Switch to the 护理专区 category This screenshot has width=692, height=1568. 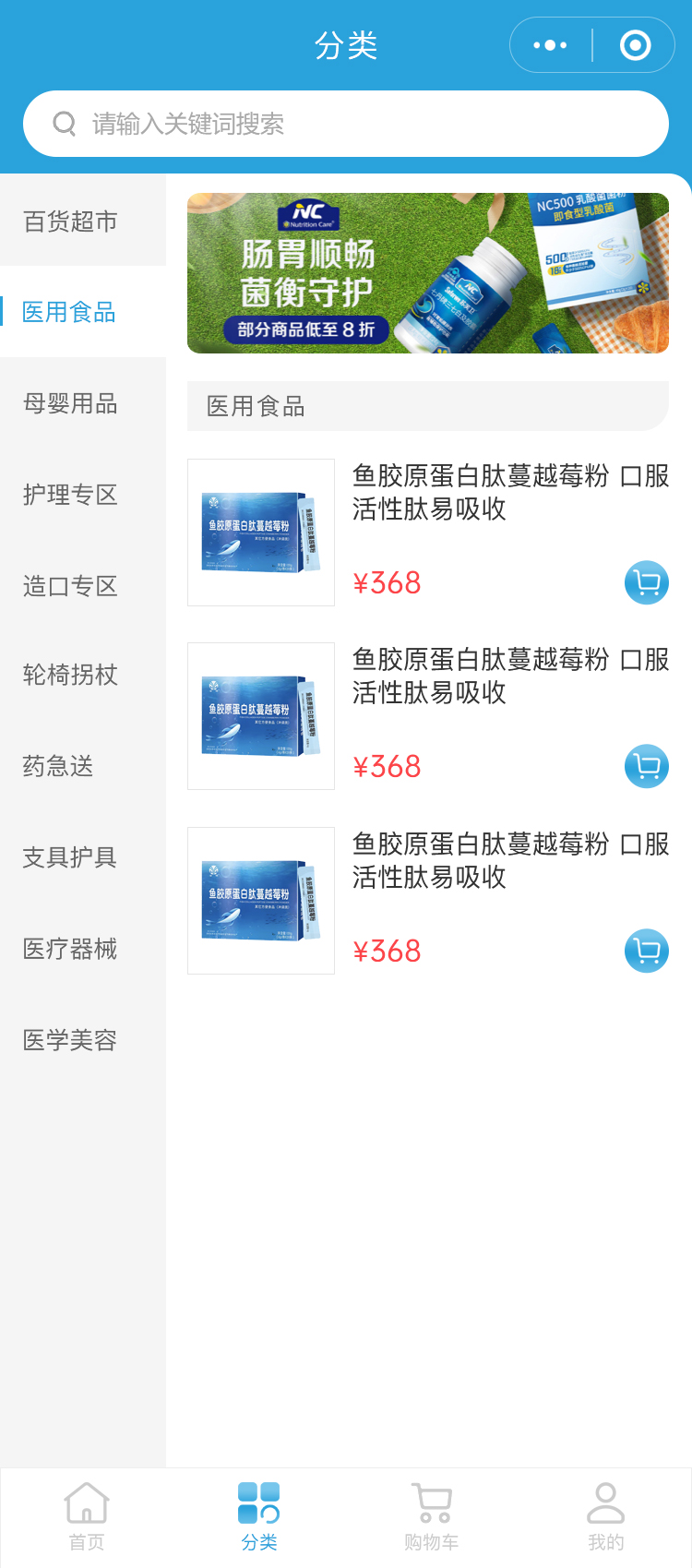pyautogui.click(x=71, y=495)
